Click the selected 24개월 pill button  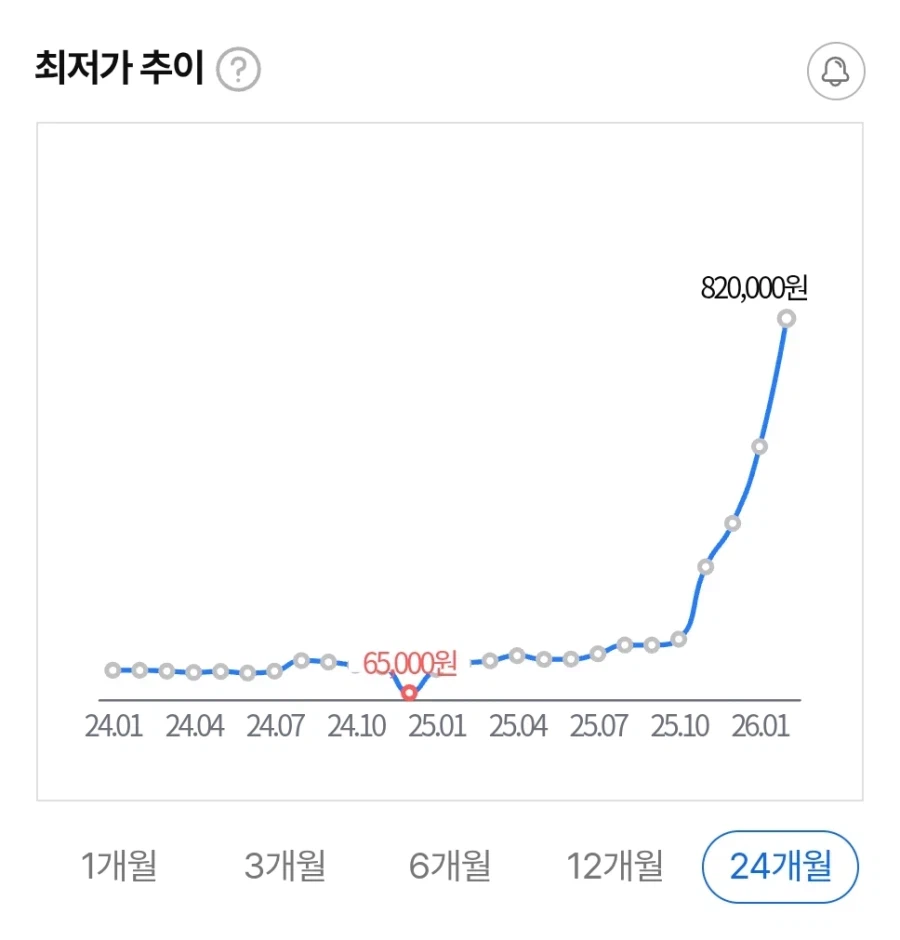(x=780, y=866)
